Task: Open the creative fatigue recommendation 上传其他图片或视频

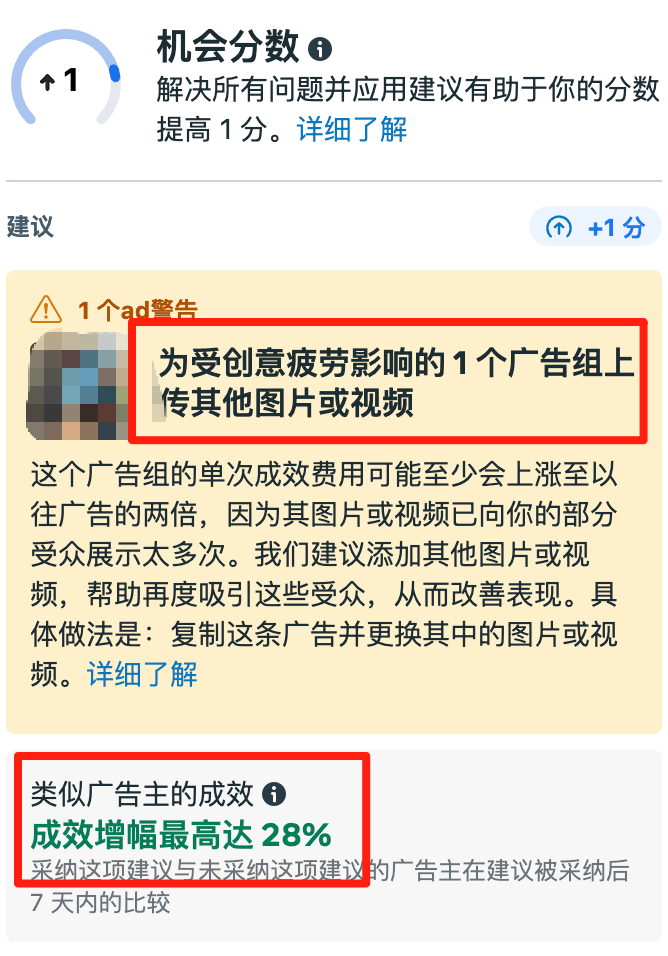Action: [396, 382]
